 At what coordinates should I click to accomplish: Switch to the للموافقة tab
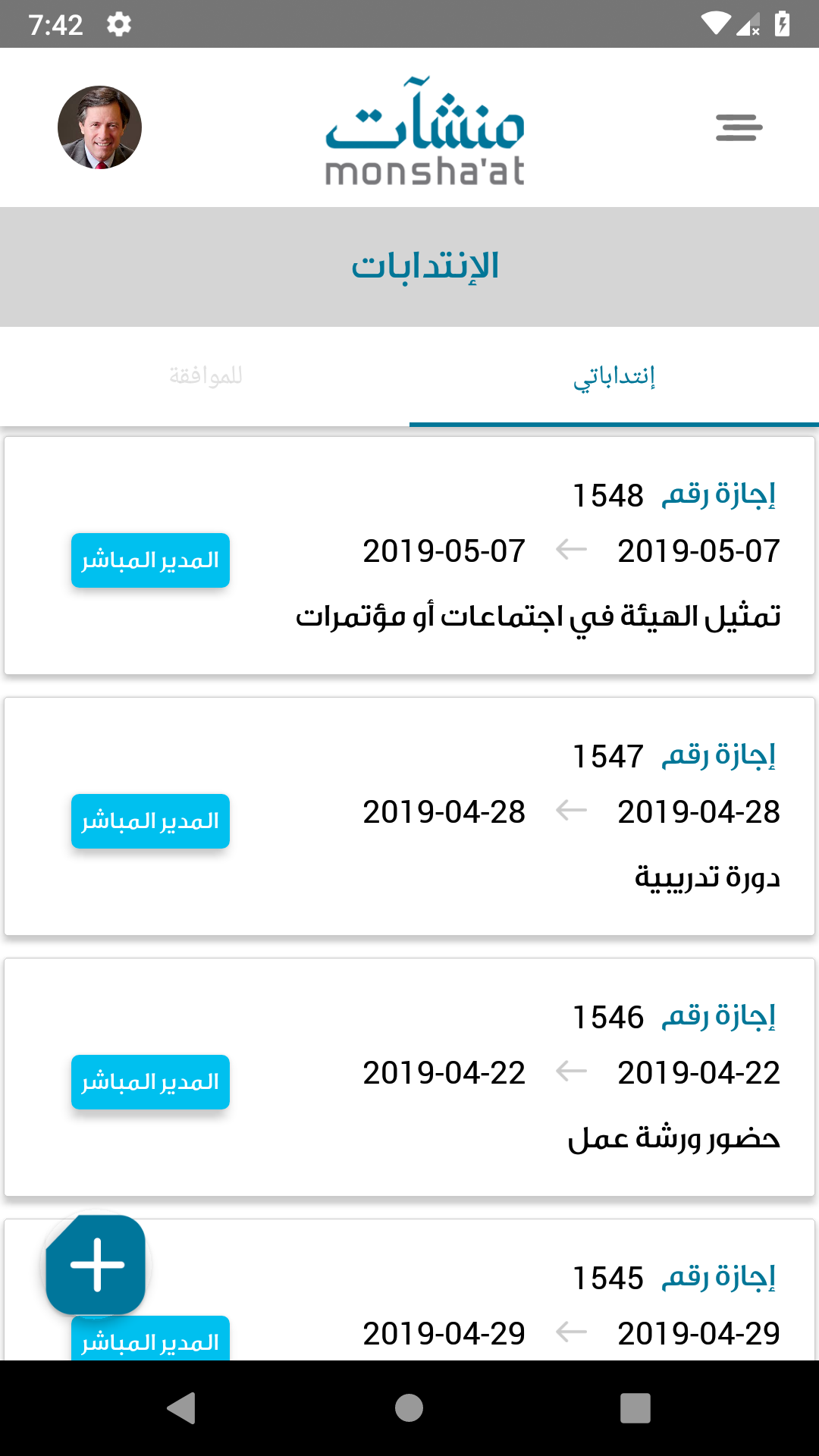pos(206,376)
